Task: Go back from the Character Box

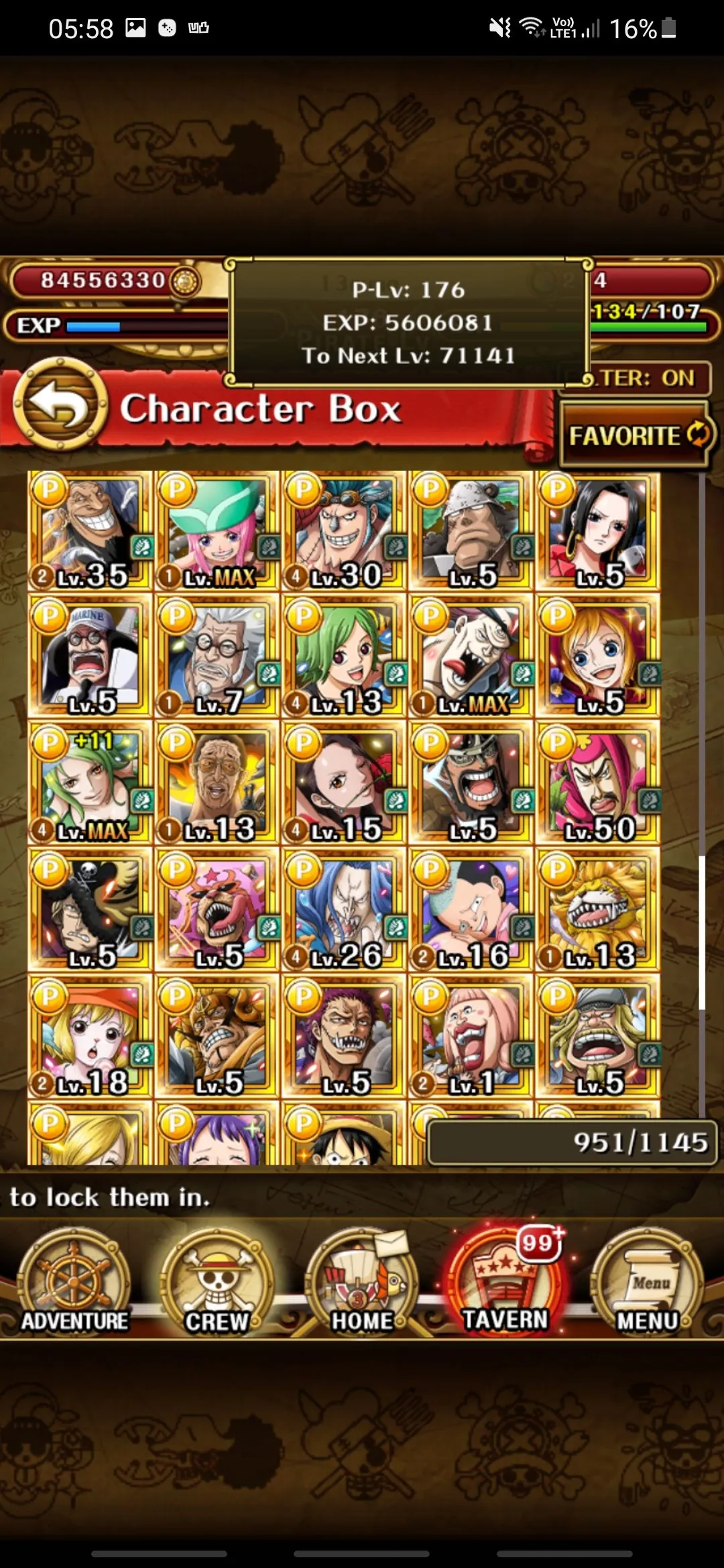Action: 61,405
